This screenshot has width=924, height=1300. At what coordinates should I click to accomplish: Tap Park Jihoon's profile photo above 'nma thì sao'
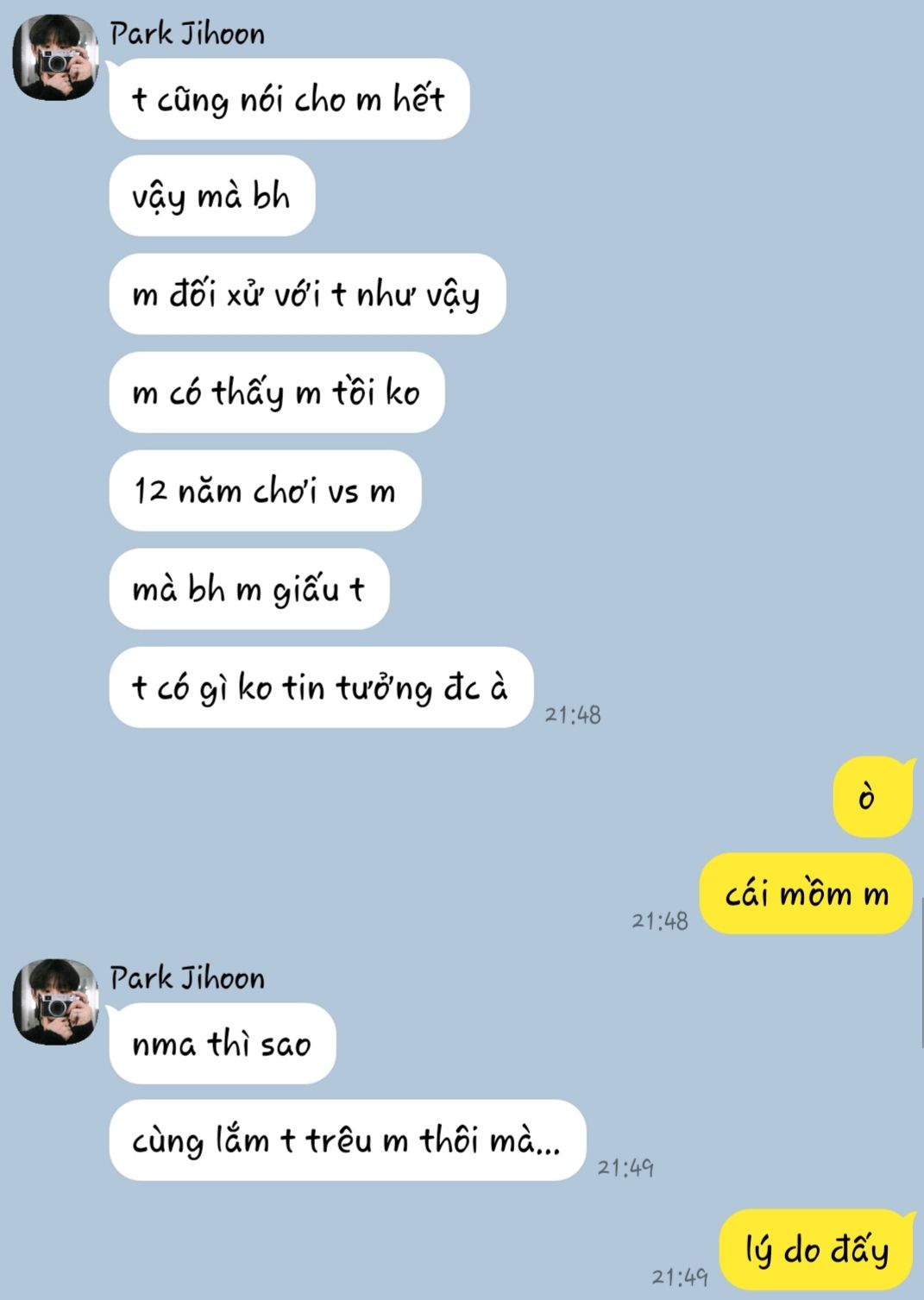tap(55, 1002)
